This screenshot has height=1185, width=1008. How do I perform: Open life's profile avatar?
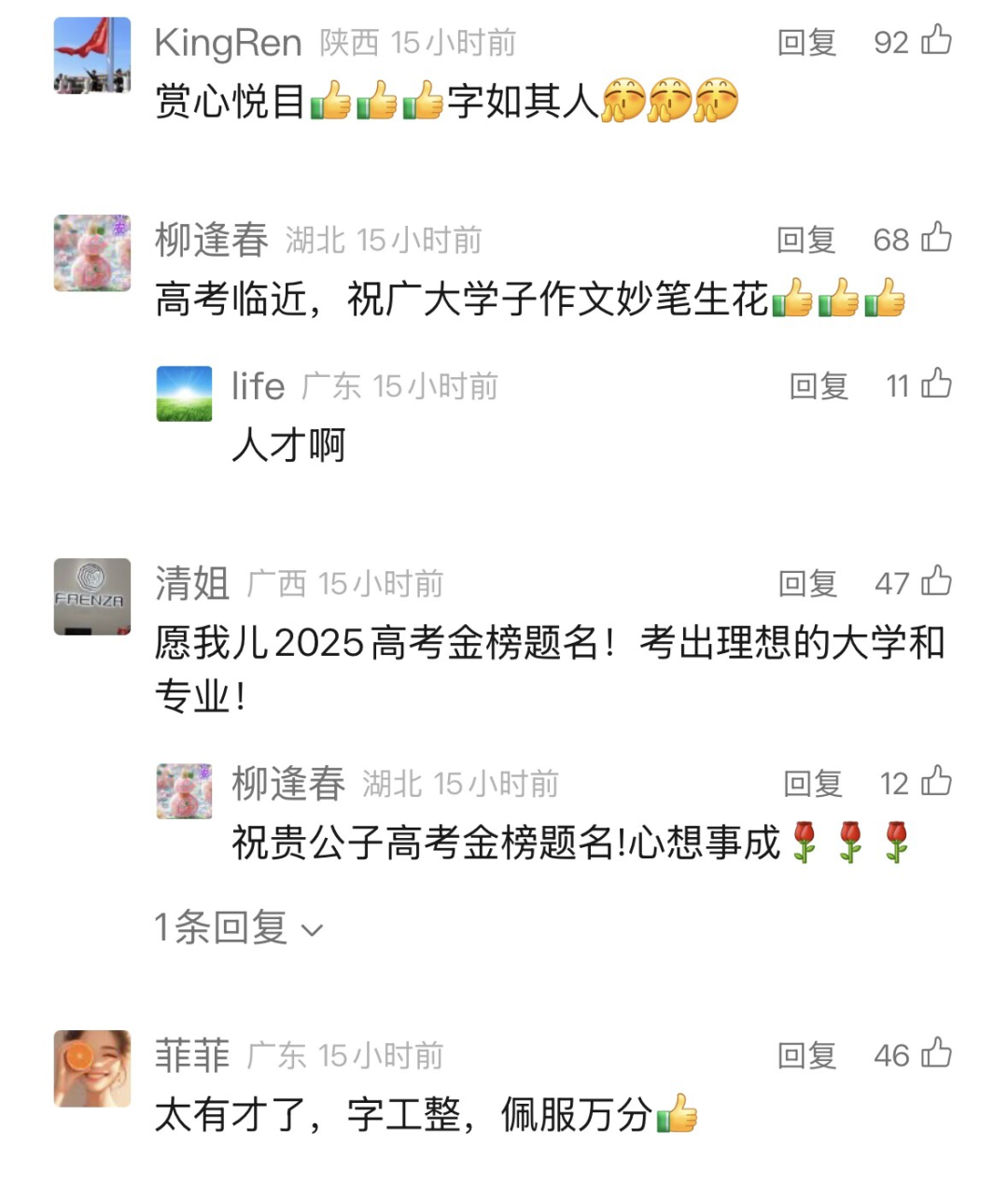click(184, 394)
